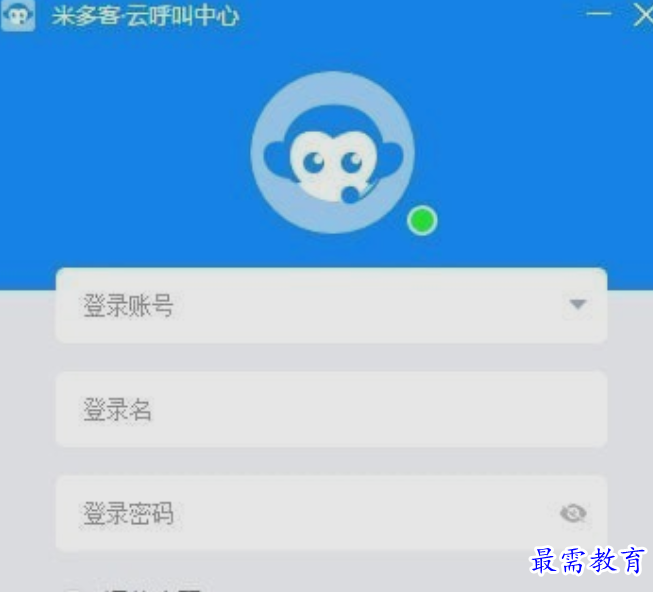Screen dimensions: 653x592
Task: Minimize the 米多客 window
Action: [598, 15]
